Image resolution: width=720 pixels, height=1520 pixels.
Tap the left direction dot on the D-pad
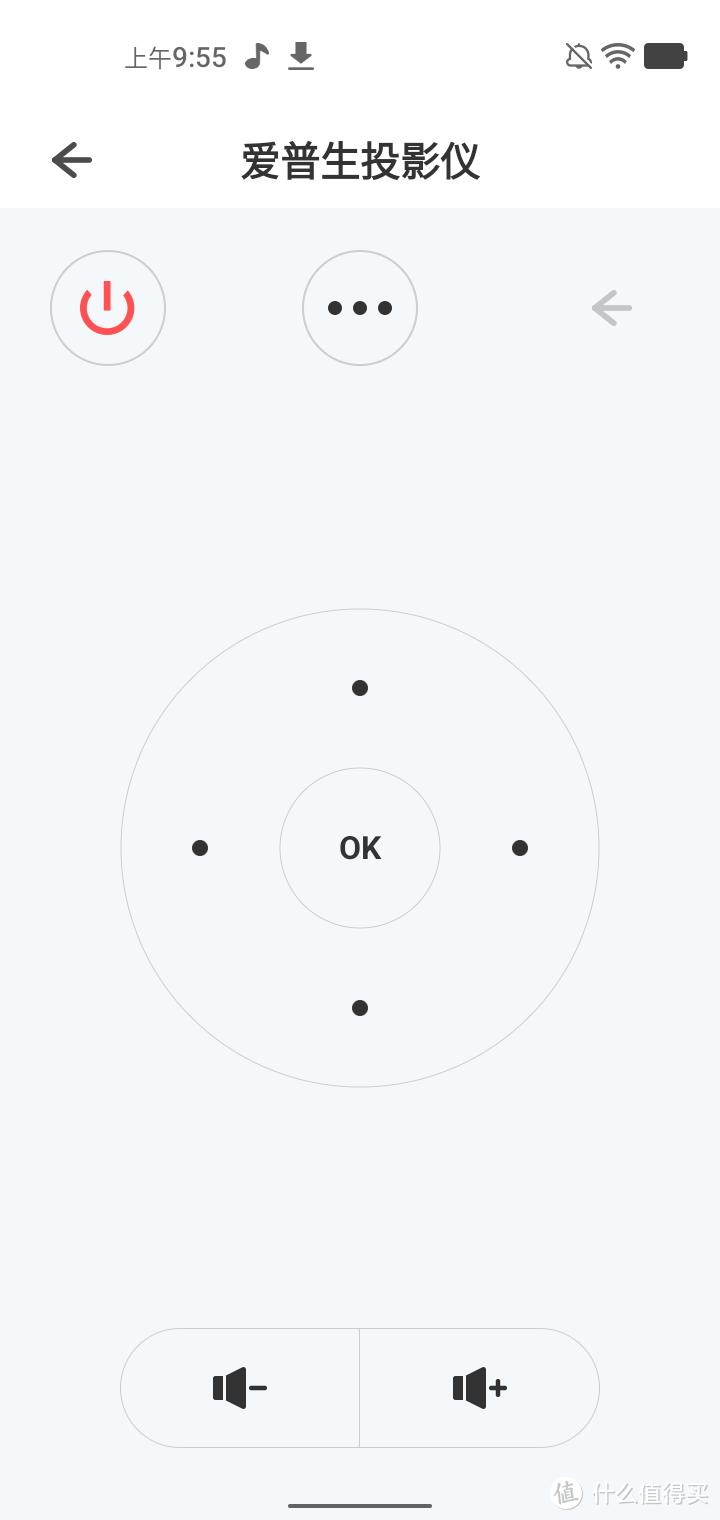pyautogui.click(x=200, y=848)
